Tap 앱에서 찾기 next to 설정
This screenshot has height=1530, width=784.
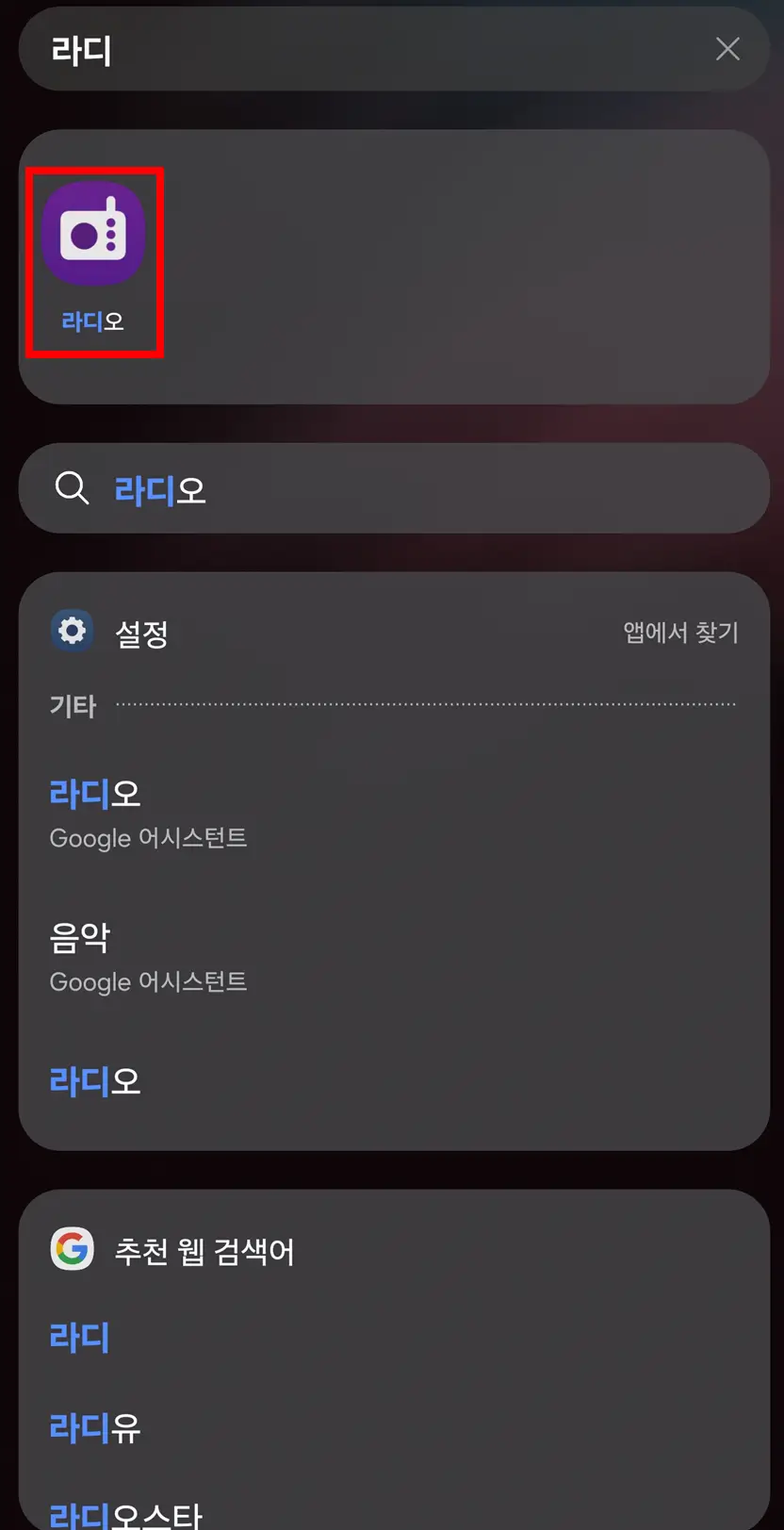pyautogui.click(x=681, y=633)
